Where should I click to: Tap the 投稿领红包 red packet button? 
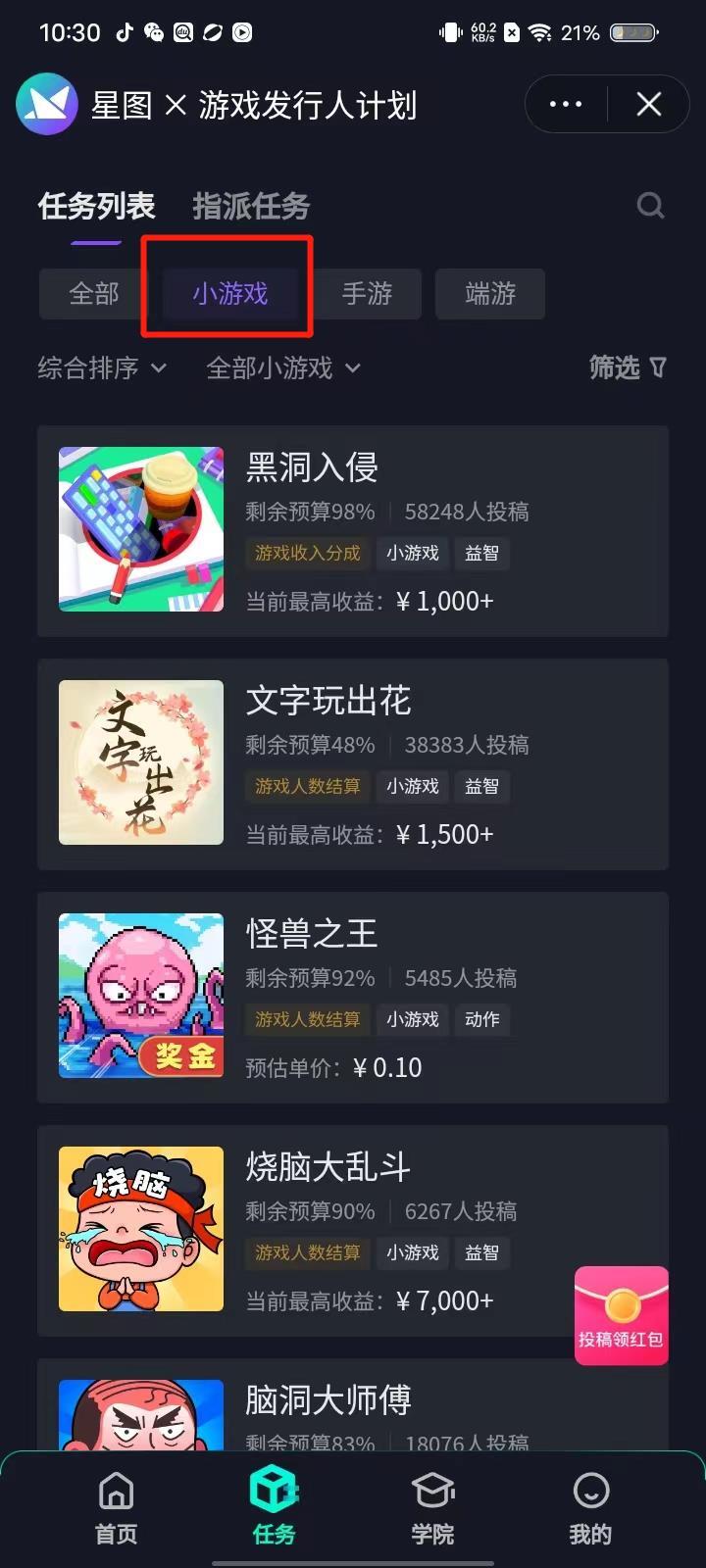622,1315
